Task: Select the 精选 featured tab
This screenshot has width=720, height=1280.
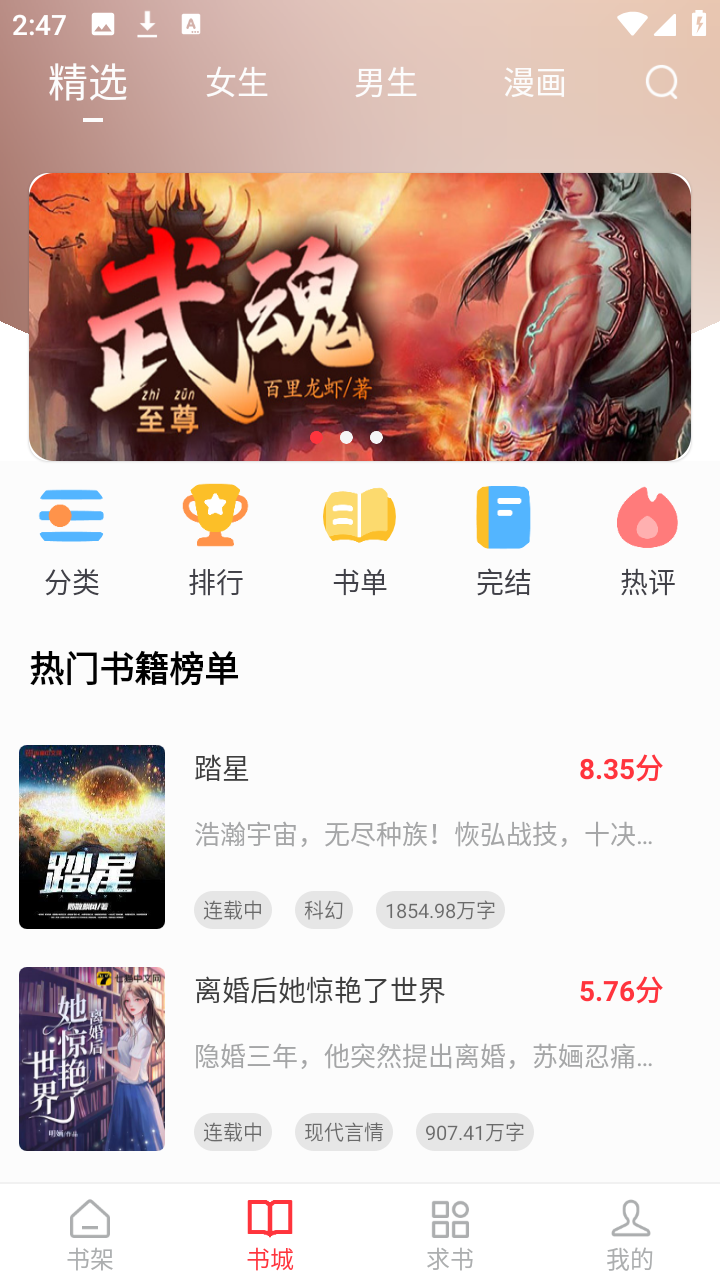Action: pos(89,83)
